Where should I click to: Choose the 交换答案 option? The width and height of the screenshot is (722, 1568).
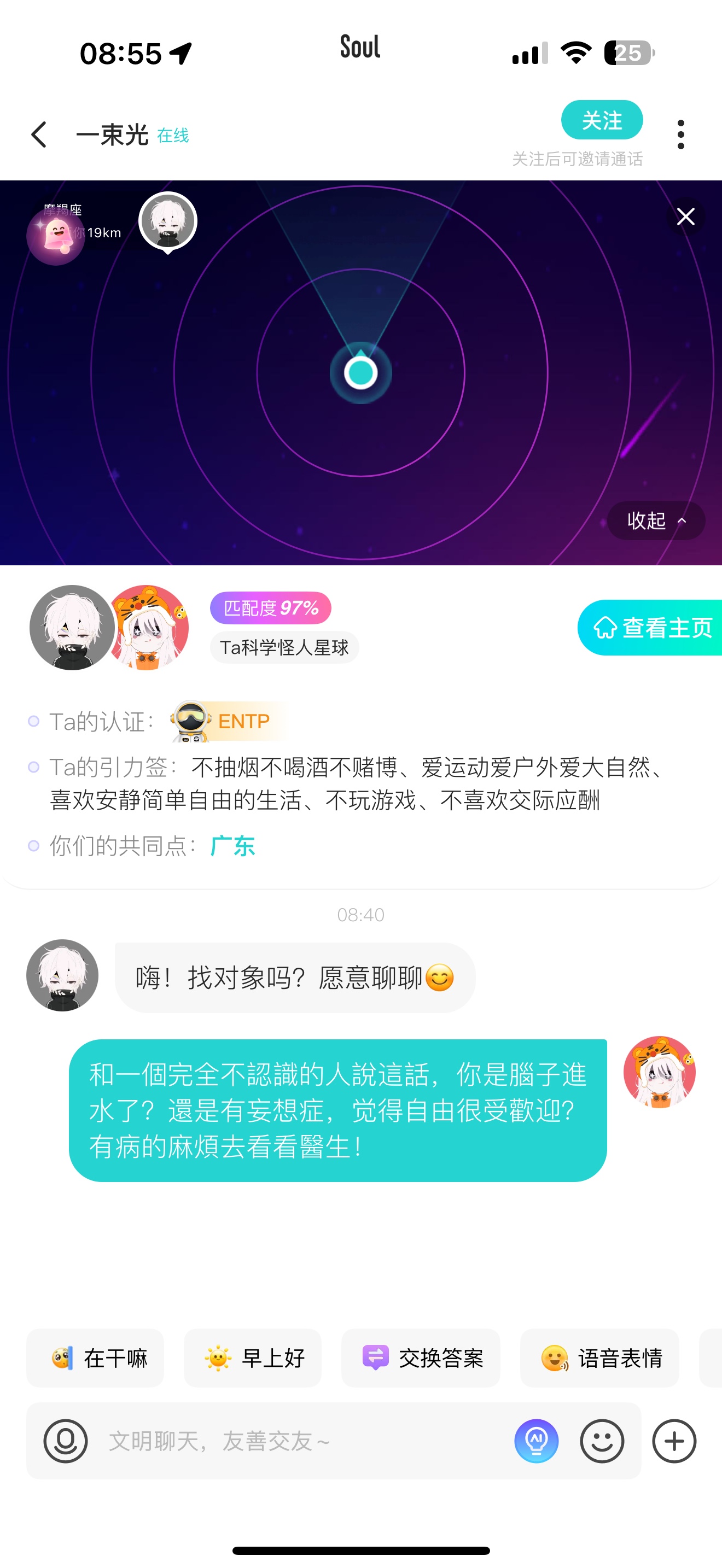(421, 1358)
